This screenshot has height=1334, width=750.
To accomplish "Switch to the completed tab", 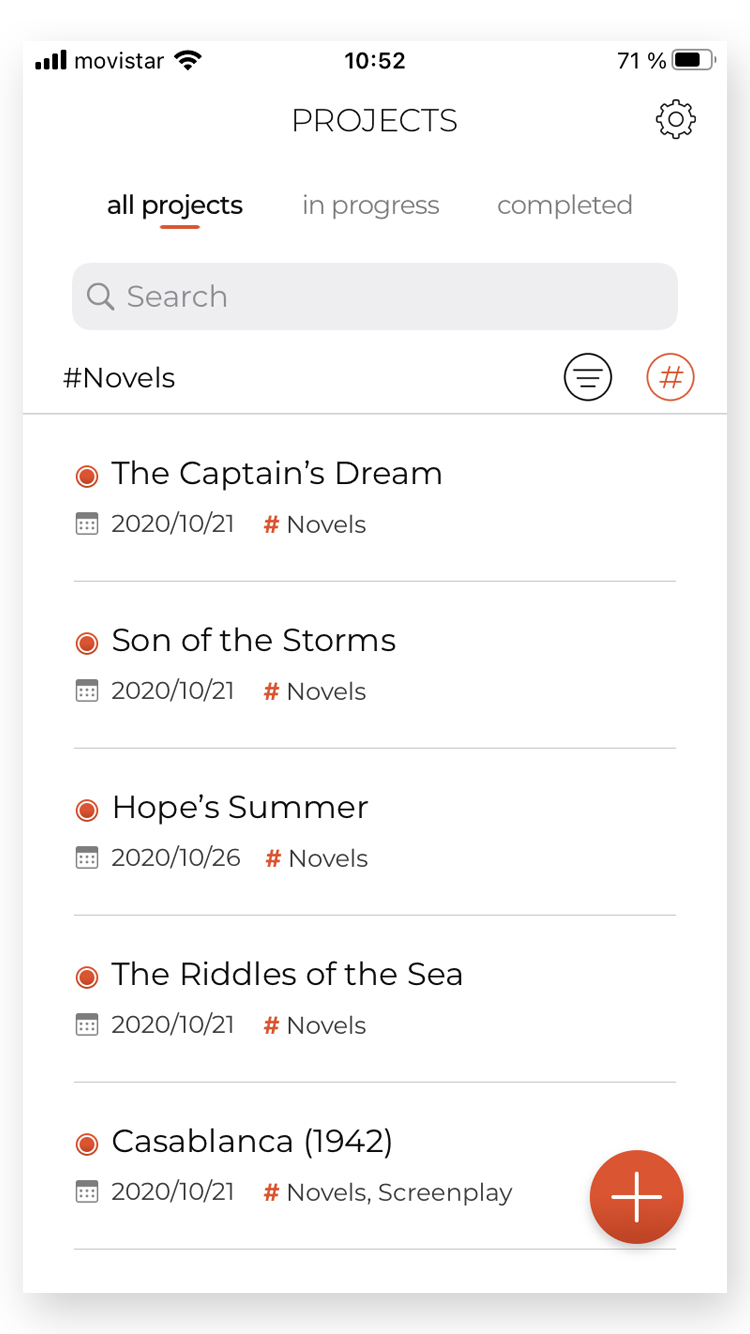I will (x=565, y=205).
